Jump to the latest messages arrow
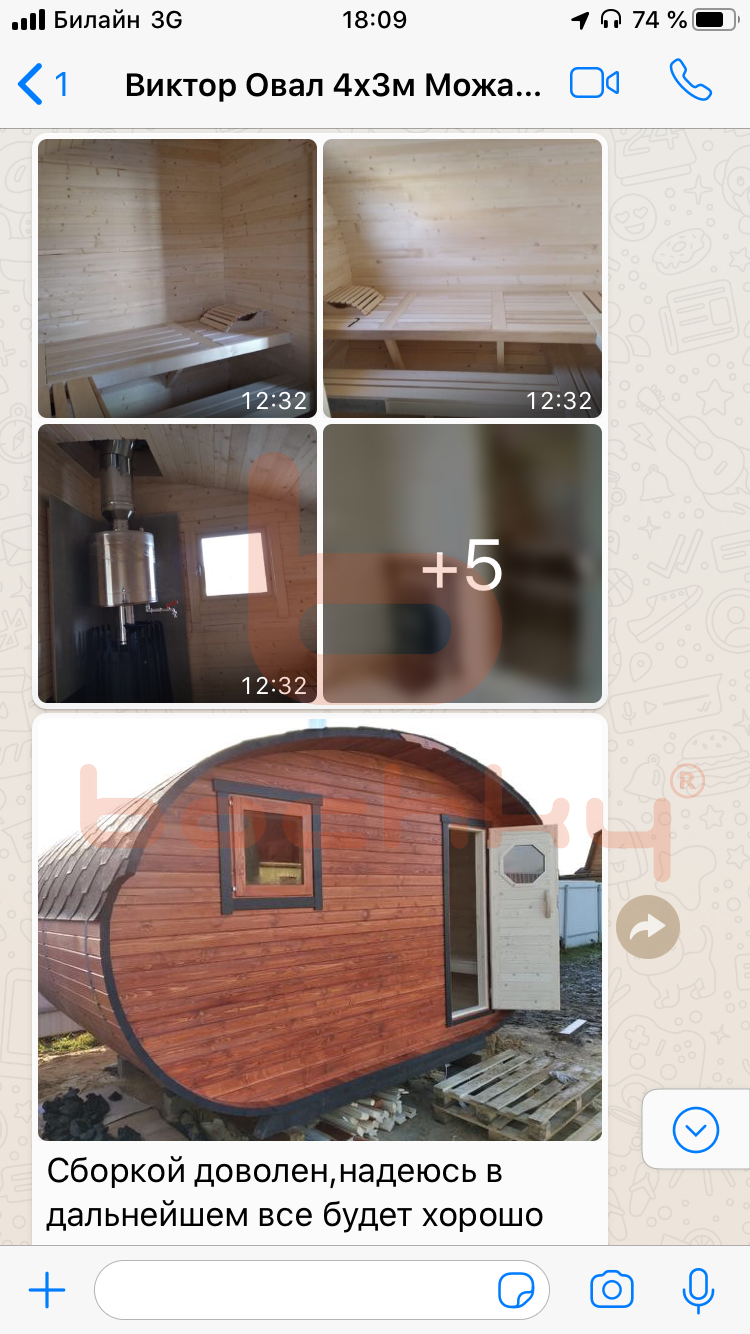 coord(696,1130)
